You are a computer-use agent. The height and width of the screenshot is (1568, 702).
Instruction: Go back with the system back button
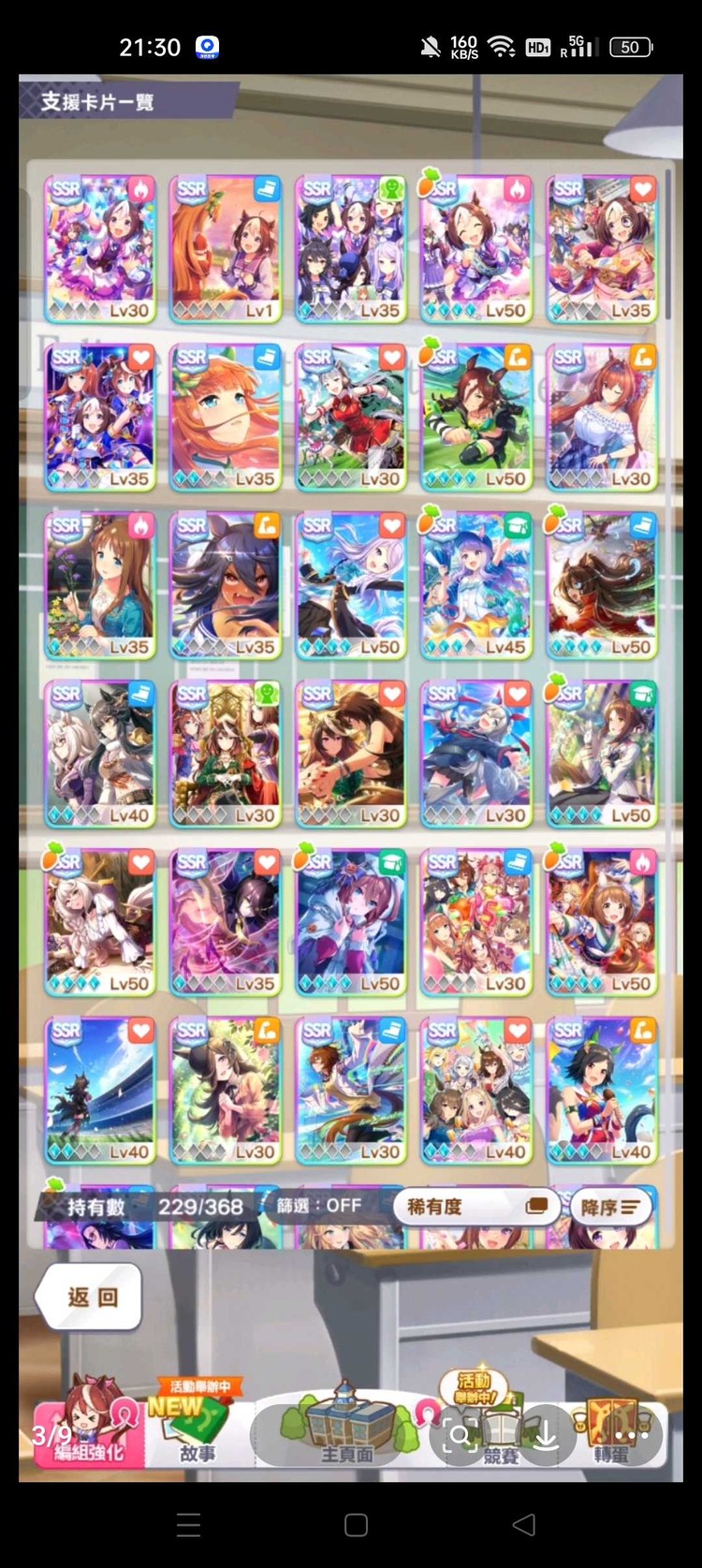(524, 1524)
